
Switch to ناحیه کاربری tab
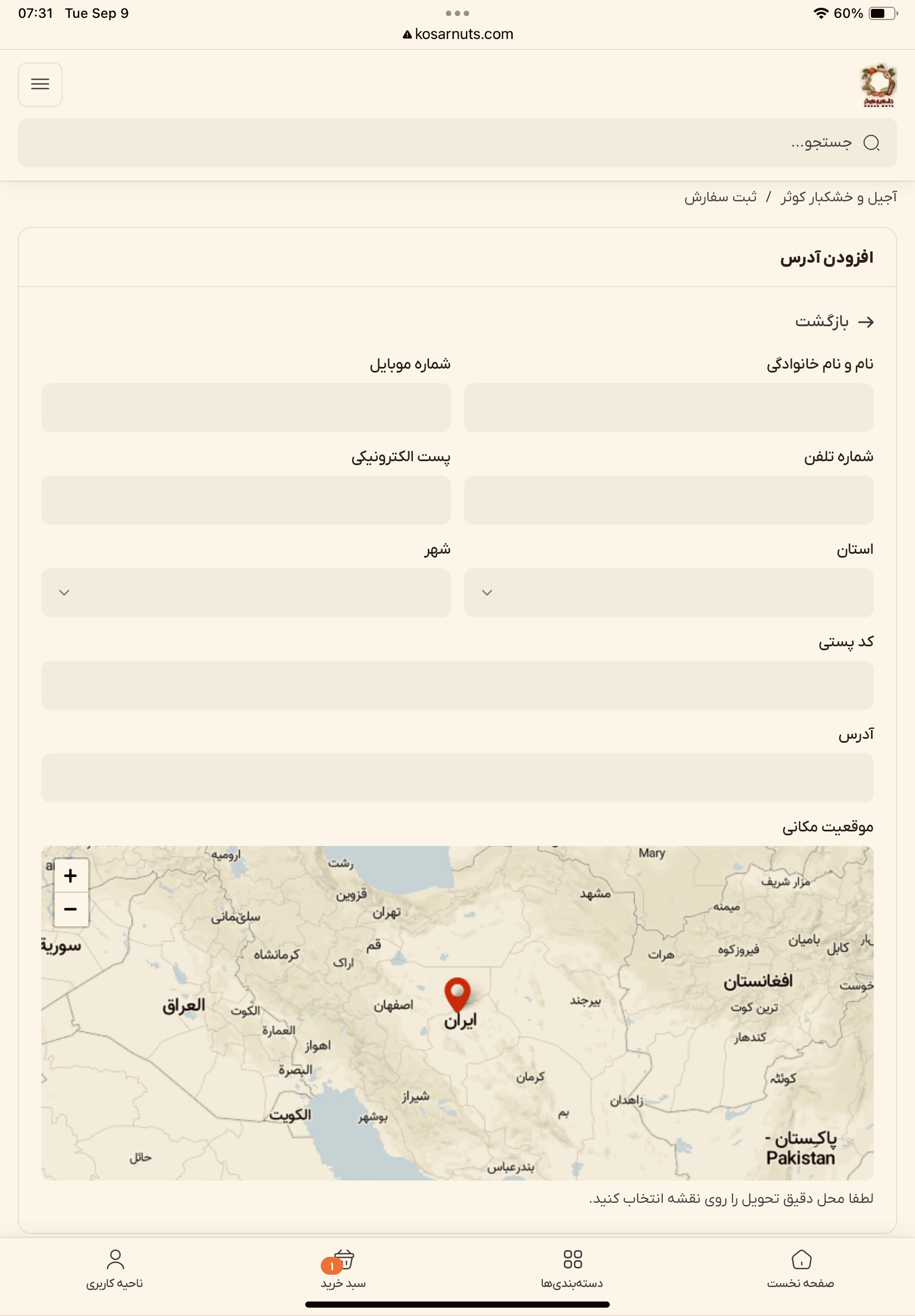click(115, 1269)
